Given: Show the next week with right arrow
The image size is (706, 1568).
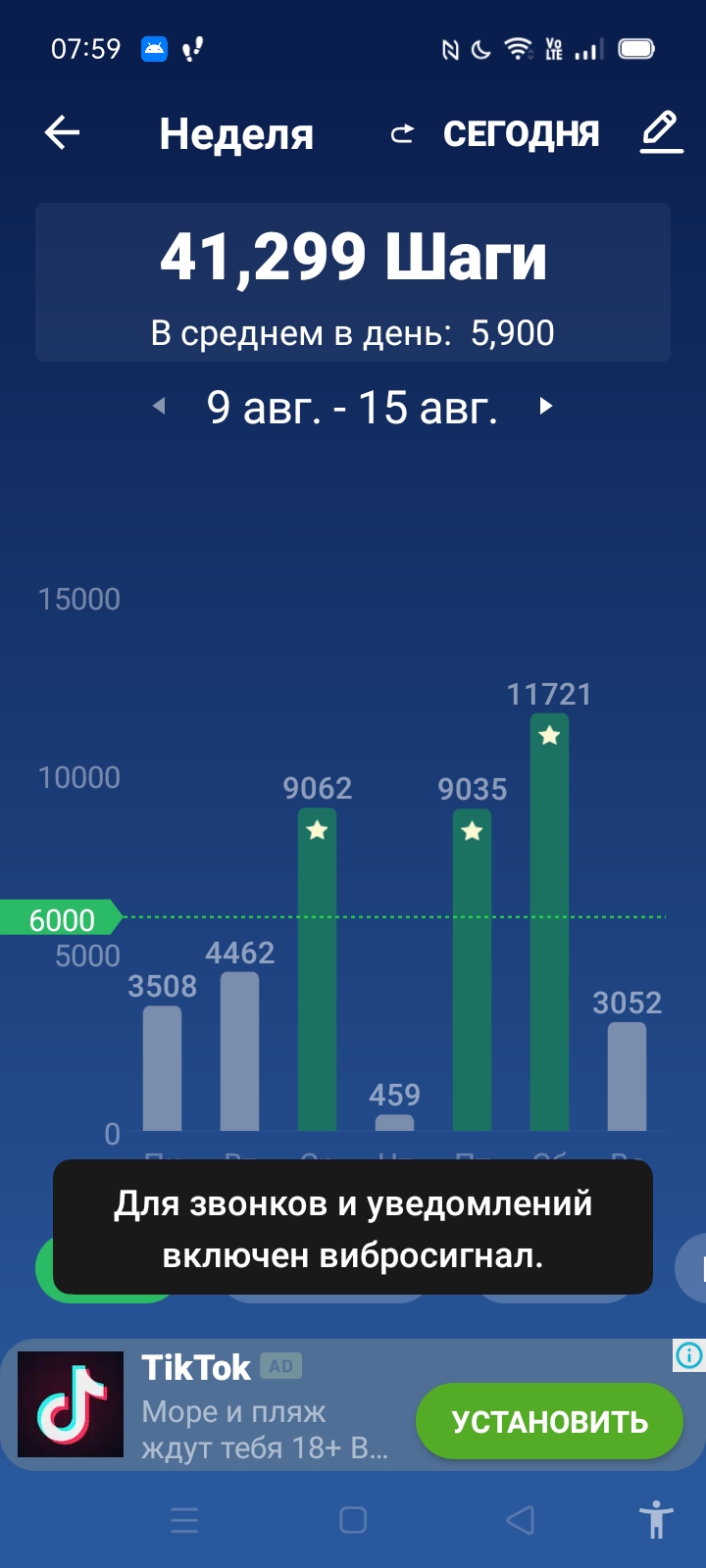Looking at the screenshot, I should [546, 406].
